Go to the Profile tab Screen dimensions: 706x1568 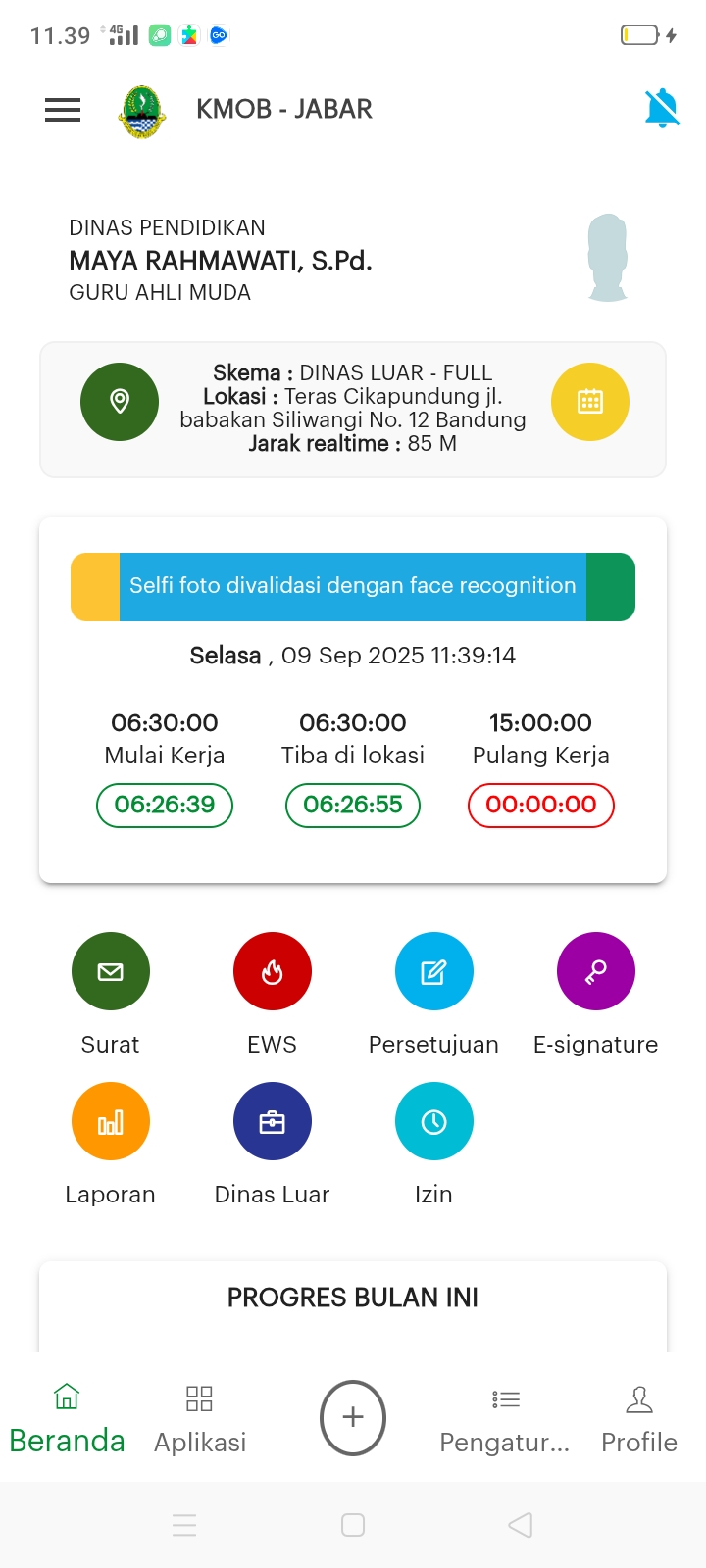[639, 1418]
